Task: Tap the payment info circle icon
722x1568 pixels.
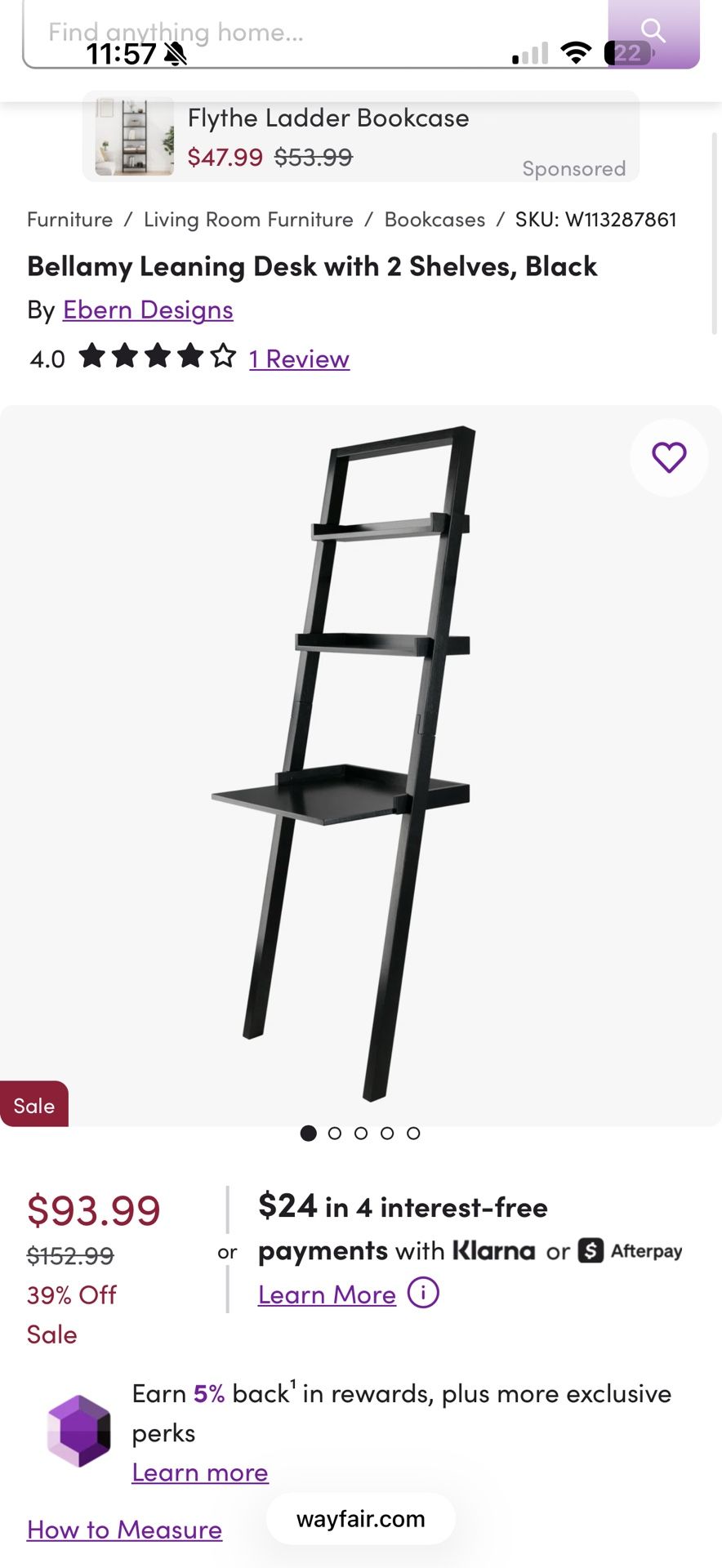Action: [423, 1293]
